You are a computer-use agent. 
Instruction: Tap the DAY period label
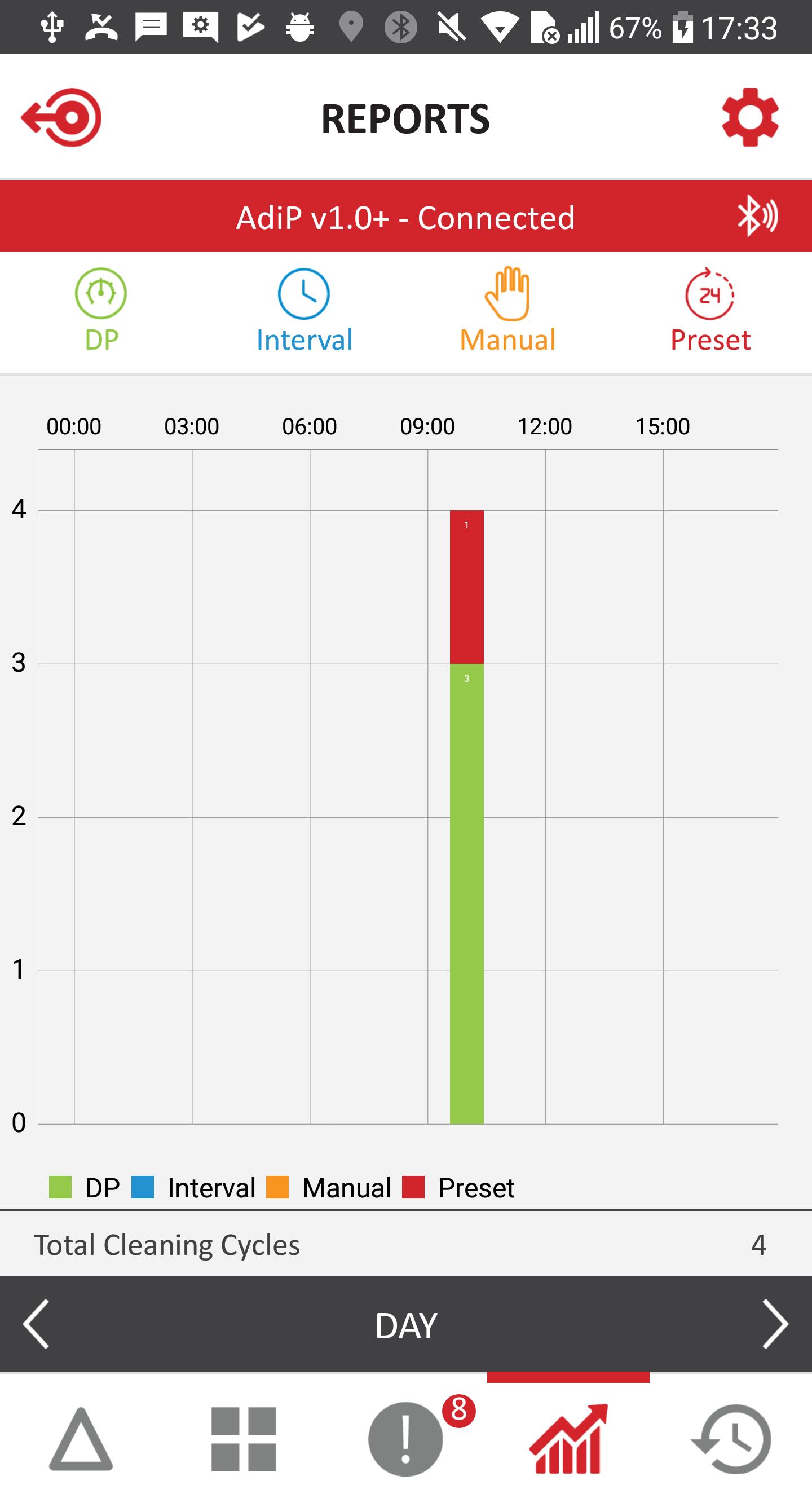pos(406,1325)
